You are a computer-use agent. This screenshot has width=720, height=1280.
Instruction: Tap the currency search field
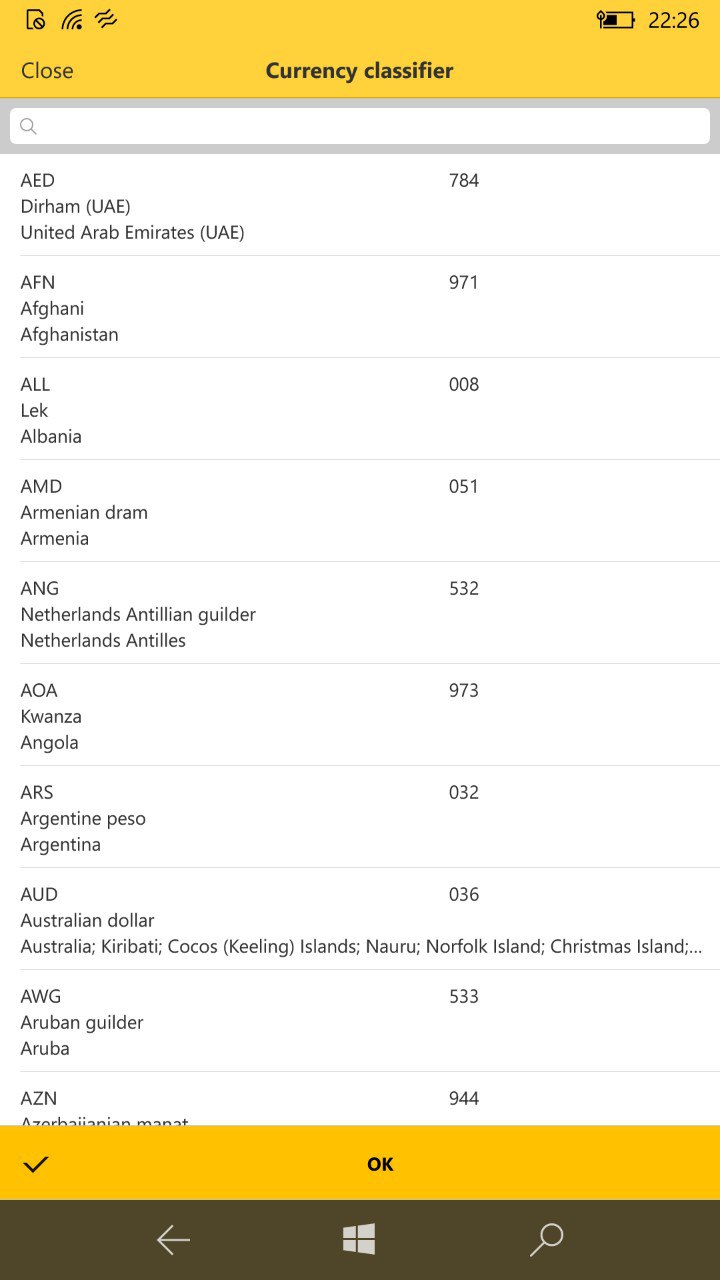tap(360, 126)
